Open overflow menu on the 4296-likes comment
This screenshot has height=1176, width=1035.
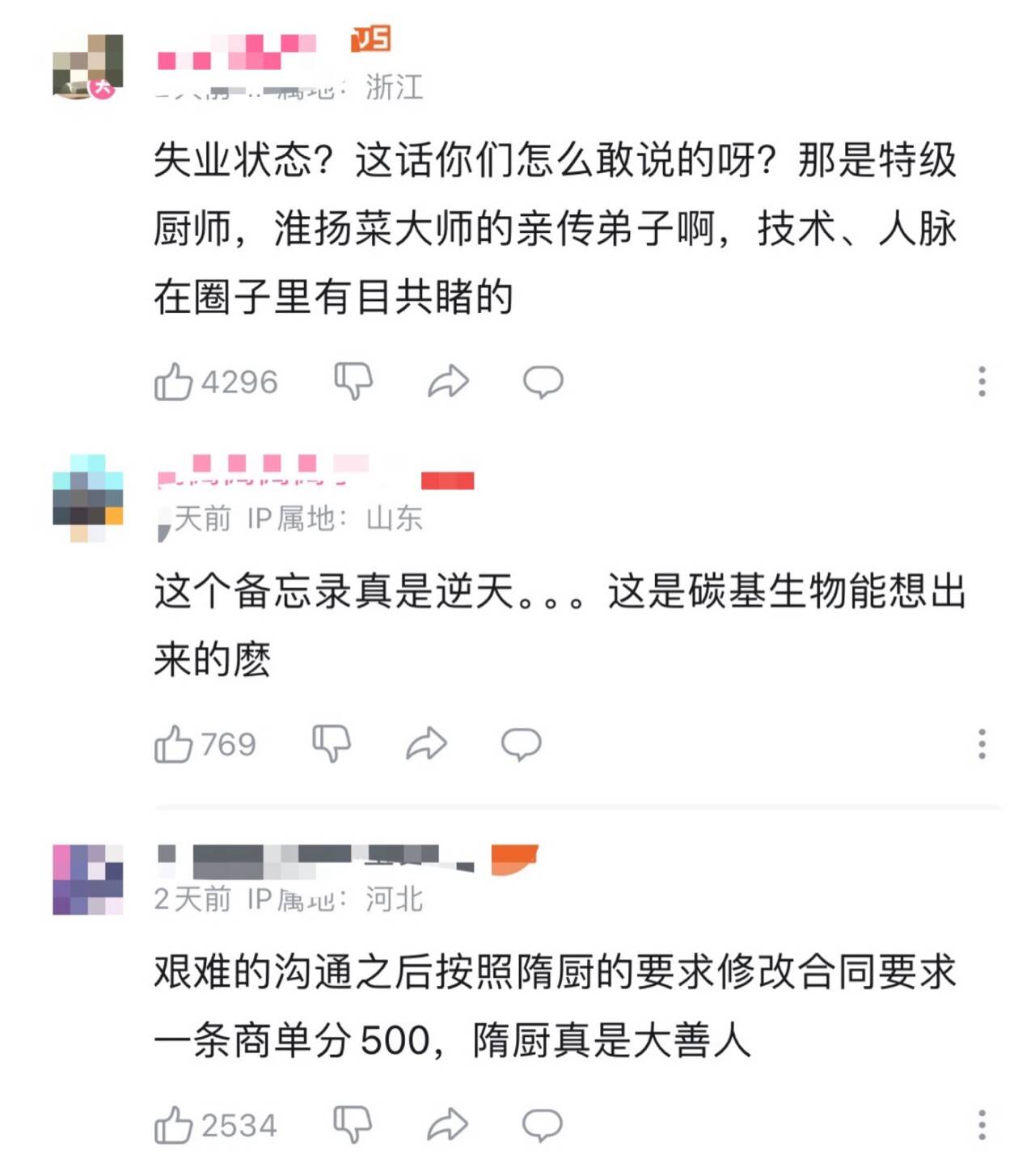tap(982, 381)
